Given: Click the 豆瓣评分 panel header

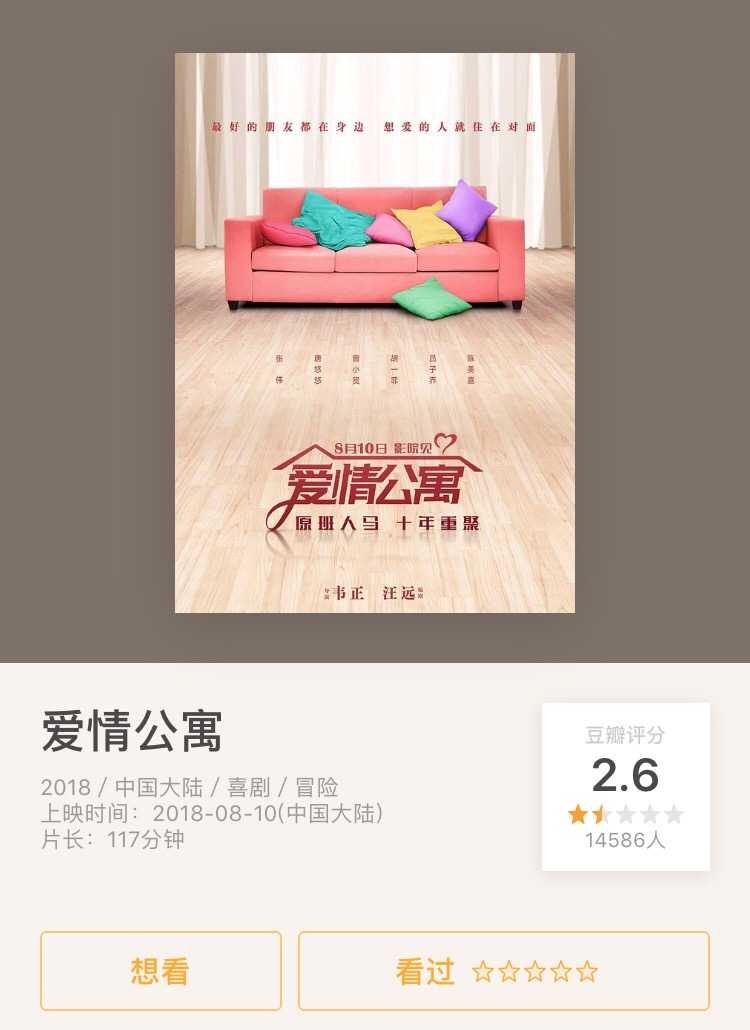Looking at the screenshot, I should (x=625, y=733).
